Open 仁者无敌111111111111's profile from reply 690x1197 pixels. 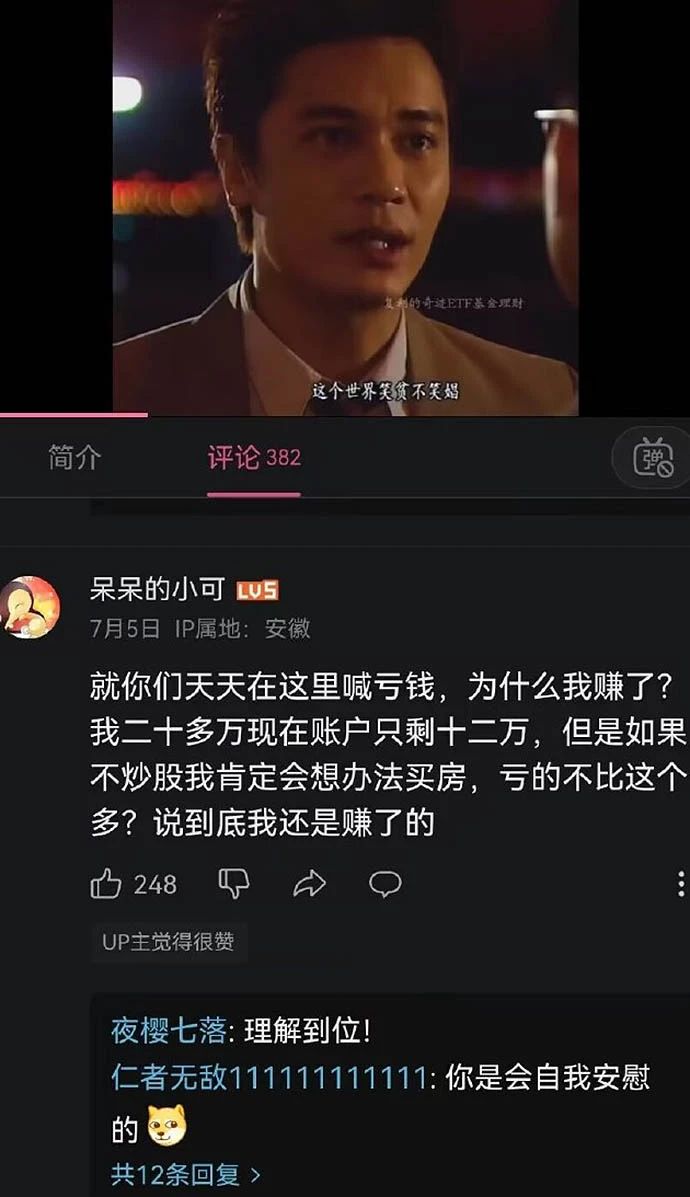(x=269, y=1078)
